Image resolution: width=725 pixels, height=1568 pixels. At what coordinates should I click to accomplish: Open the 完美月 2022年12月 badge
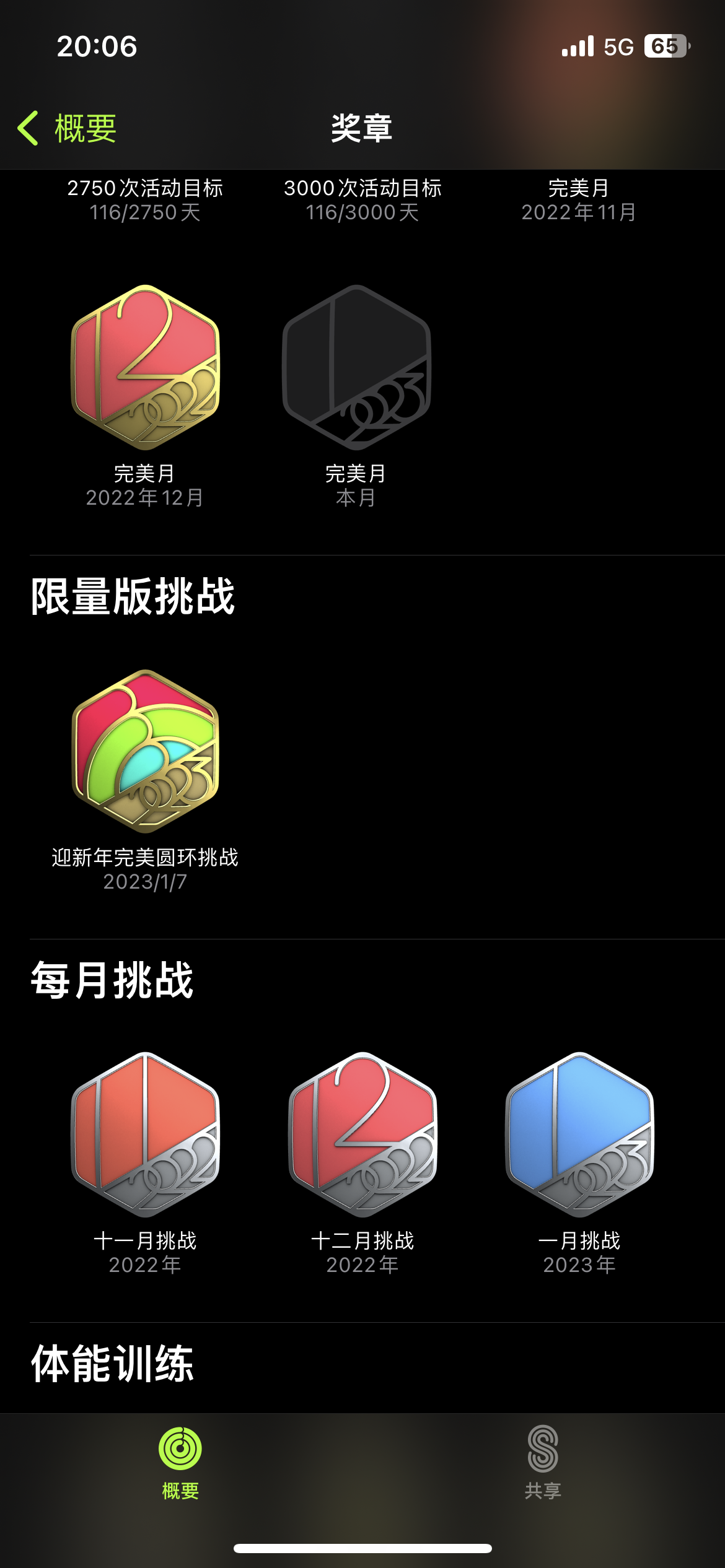(145, 368)
